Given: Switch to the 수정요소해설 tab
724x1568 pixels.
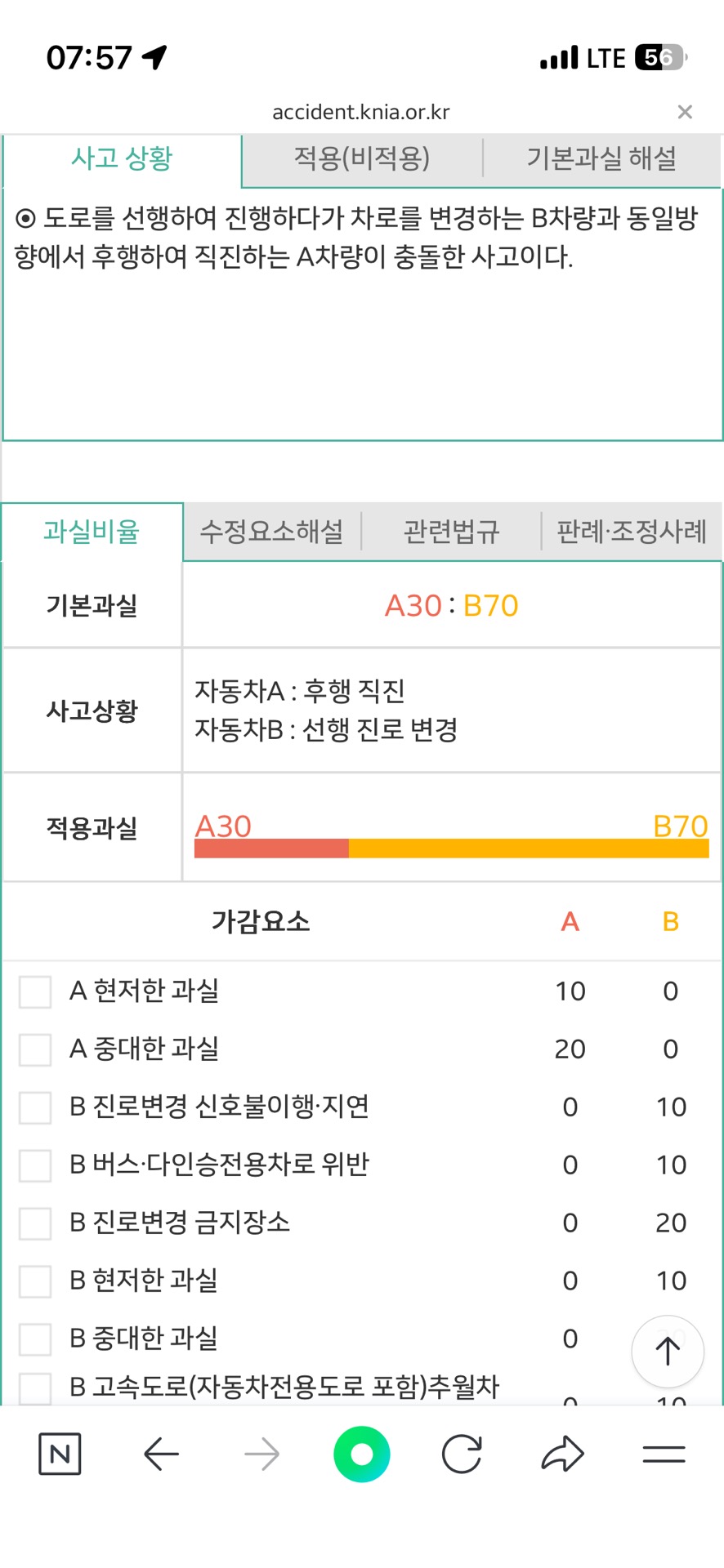Looking at the screenshot, I should pos(272,532).
